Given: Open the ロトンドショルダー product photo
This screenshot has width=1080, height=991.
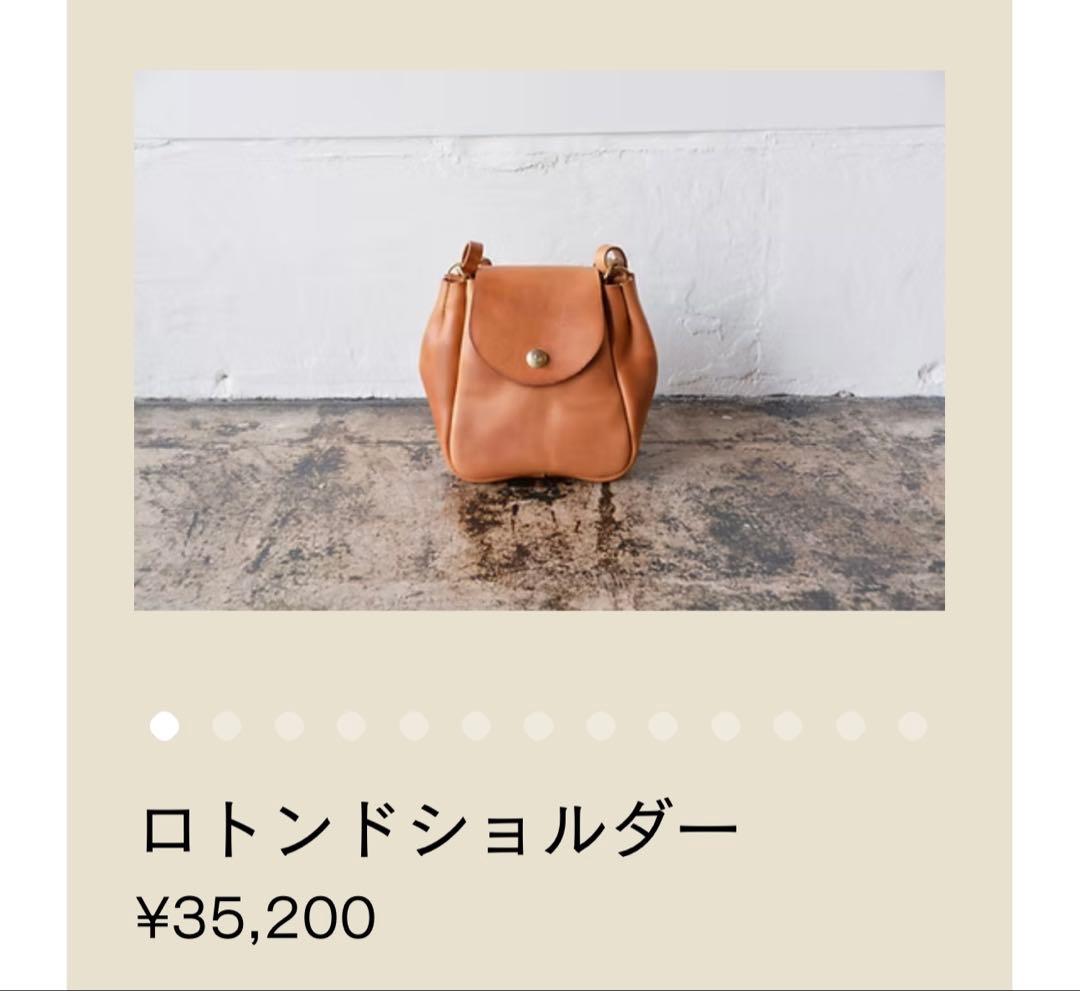Looking at the screenshot, I should click(539, 340).
